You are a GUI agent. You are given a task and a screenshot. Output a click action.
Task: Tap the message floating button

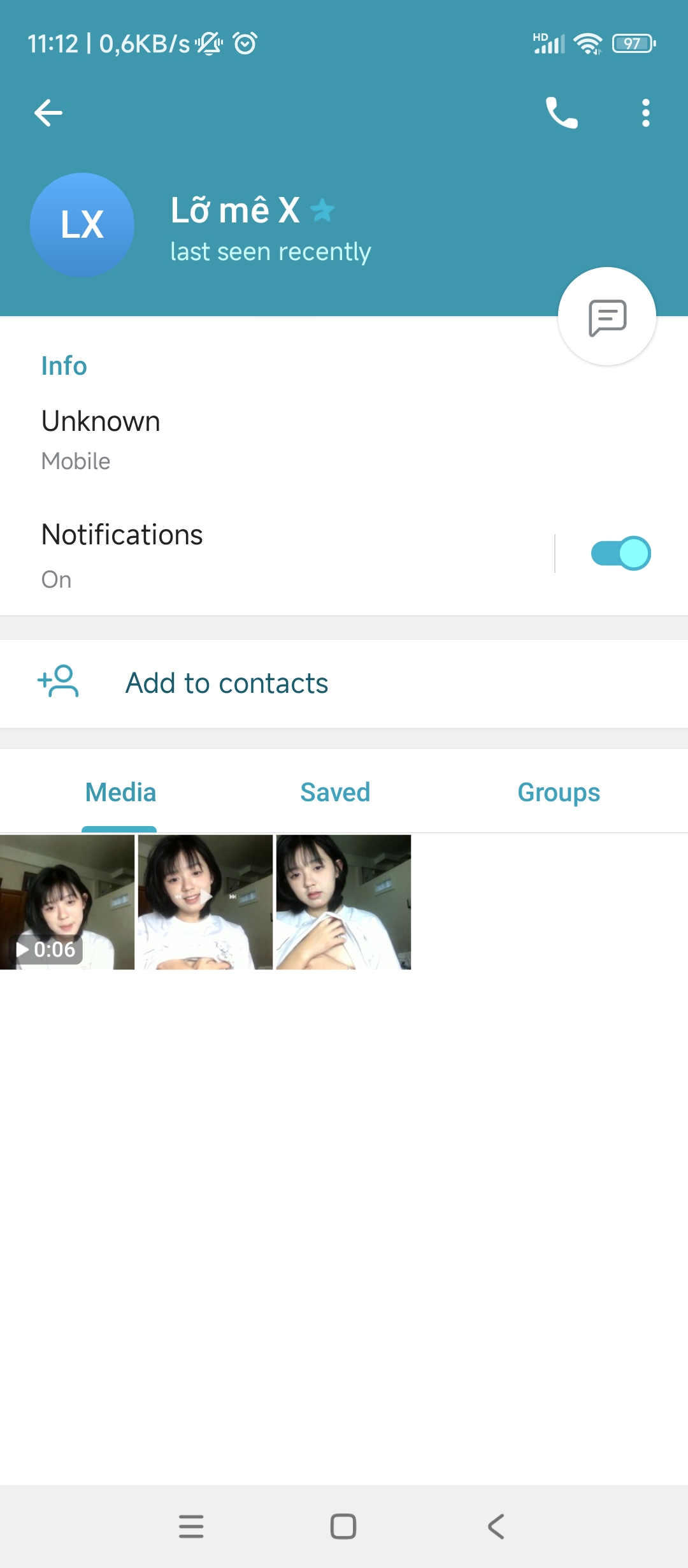click(x=606, y=317)
